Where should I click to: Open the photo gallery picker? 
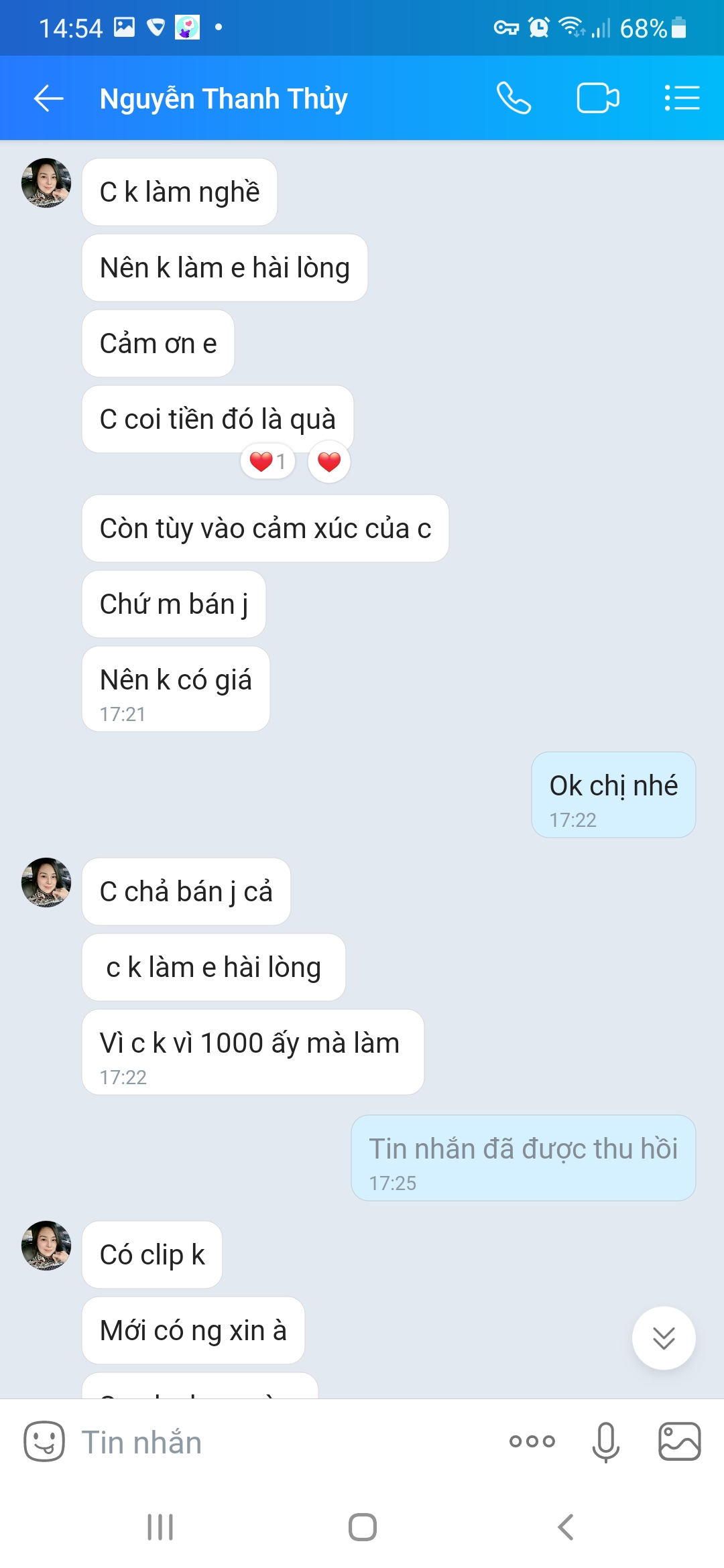click(x=679, y=1441)
